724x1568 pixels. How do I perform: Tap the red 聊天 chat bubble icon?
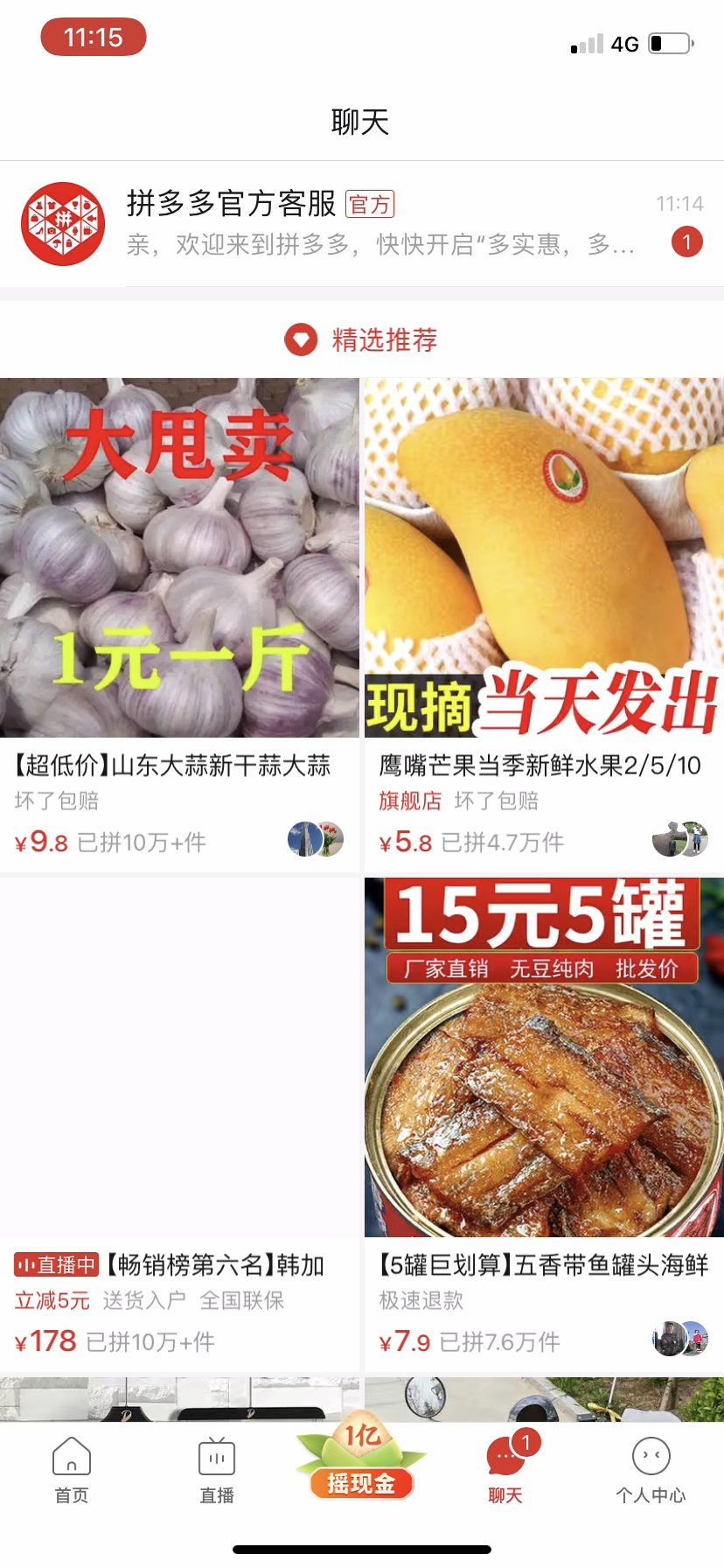[505, 1452]
